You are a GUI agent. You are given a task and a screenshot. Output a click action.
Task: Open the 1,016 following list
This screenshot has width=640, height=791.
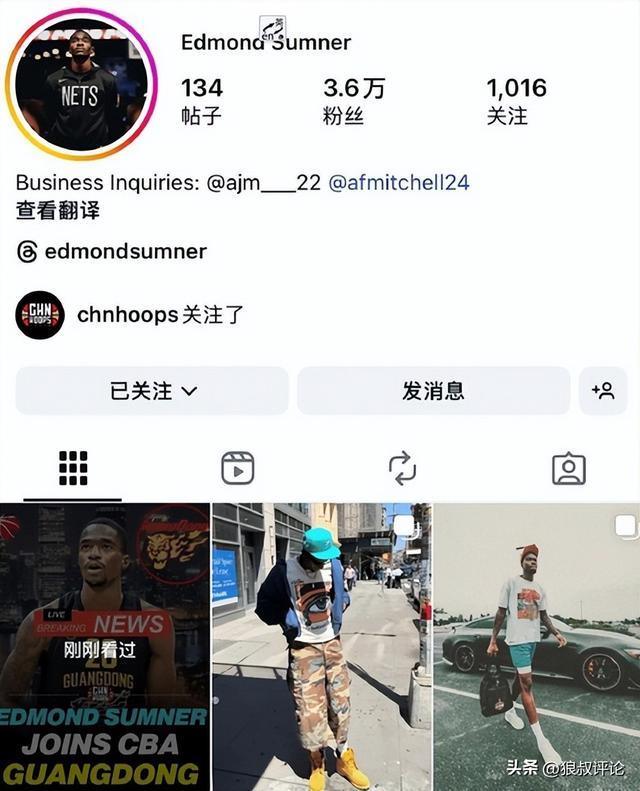516,101
